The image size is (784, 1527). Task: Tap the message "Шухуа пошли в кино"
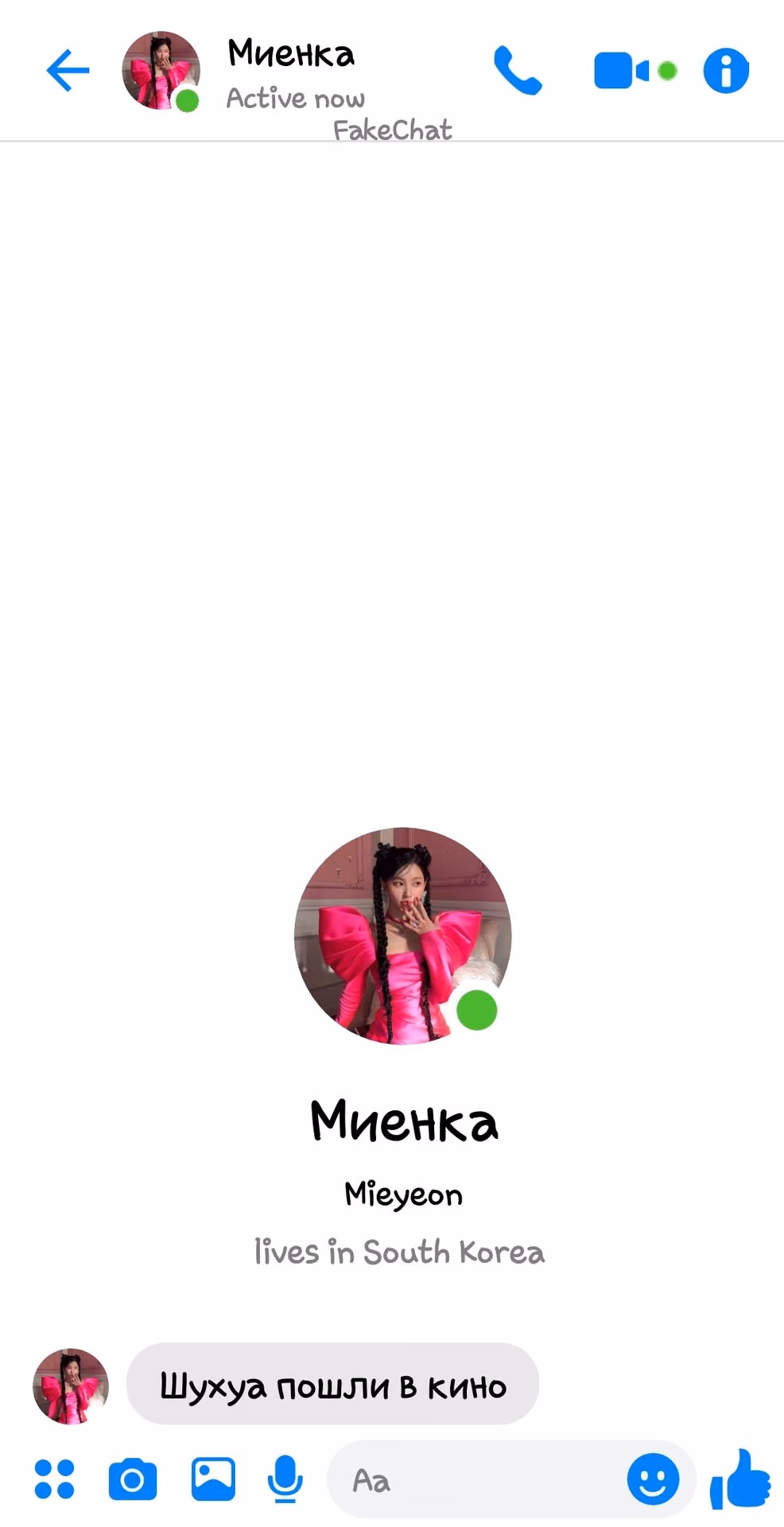[x=332, y=1385]
